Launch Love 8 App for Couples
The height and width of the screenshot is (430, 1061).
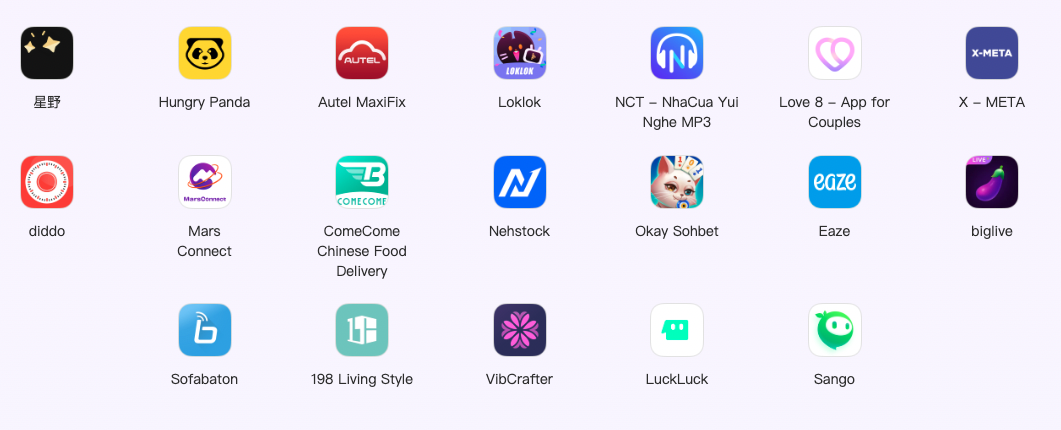pos(834,53)
